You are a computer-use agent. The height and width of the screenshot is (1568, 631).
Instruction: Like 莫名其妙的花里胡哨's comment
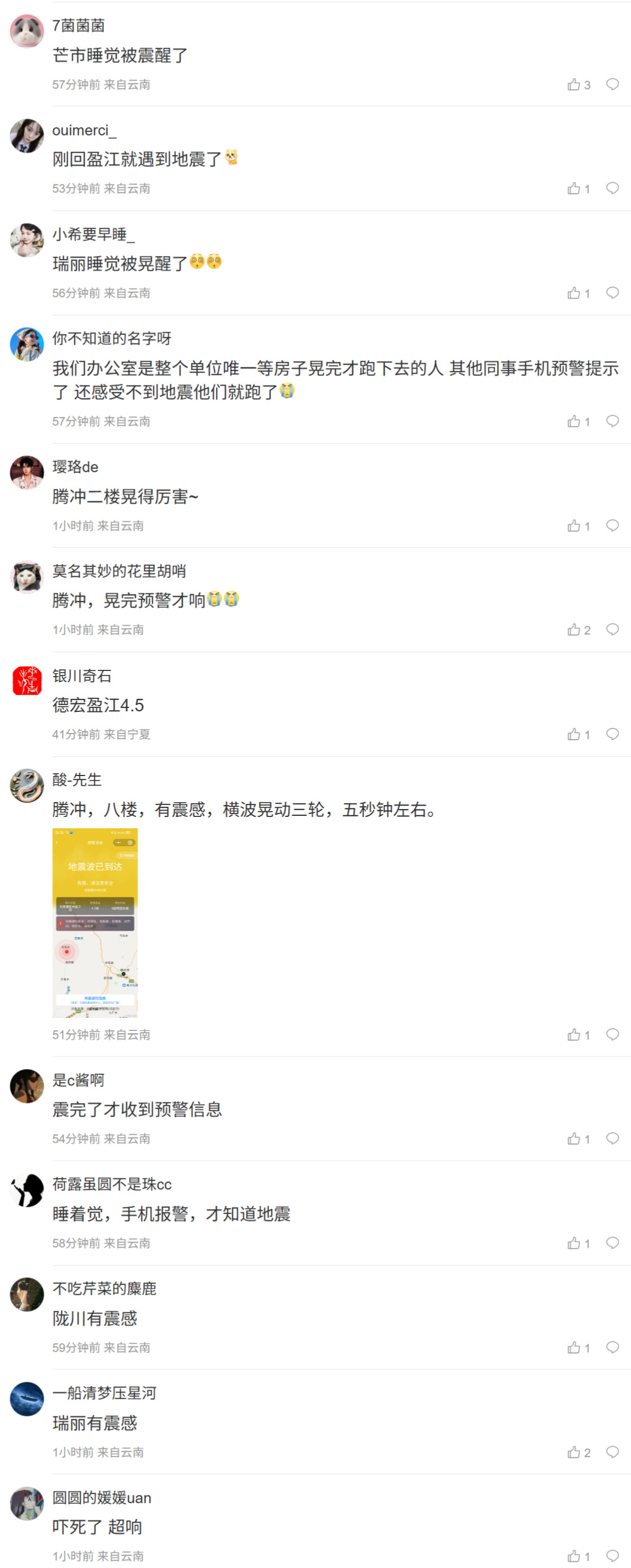(574, 630)
